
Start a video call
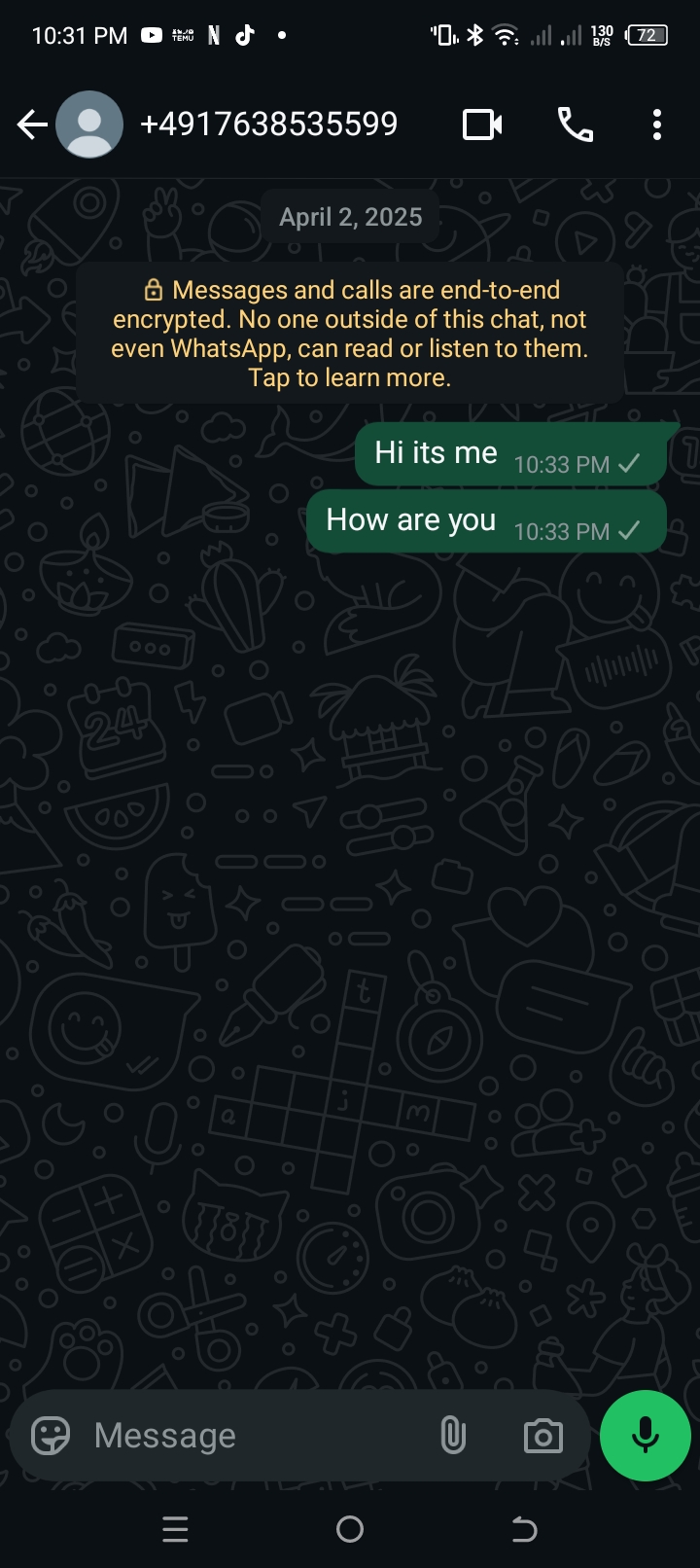click(x=482, y=125)
